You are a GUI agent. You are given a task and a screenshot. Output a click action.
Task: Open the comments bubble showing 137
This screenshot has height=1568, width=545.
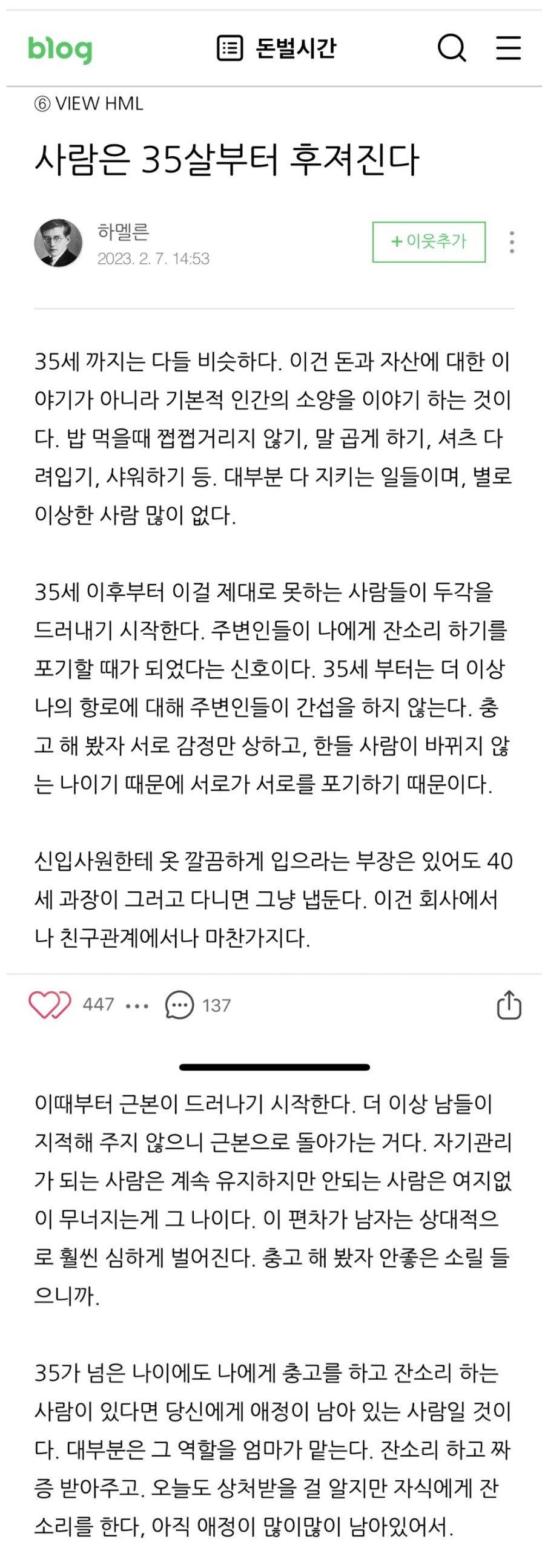click(180, 1005)
